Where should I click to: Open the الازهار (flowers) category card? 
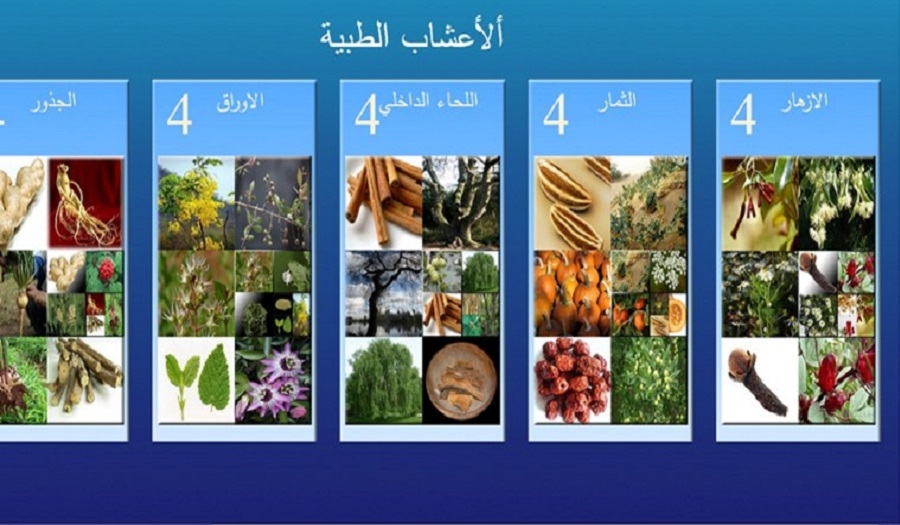tap(798, 260)
